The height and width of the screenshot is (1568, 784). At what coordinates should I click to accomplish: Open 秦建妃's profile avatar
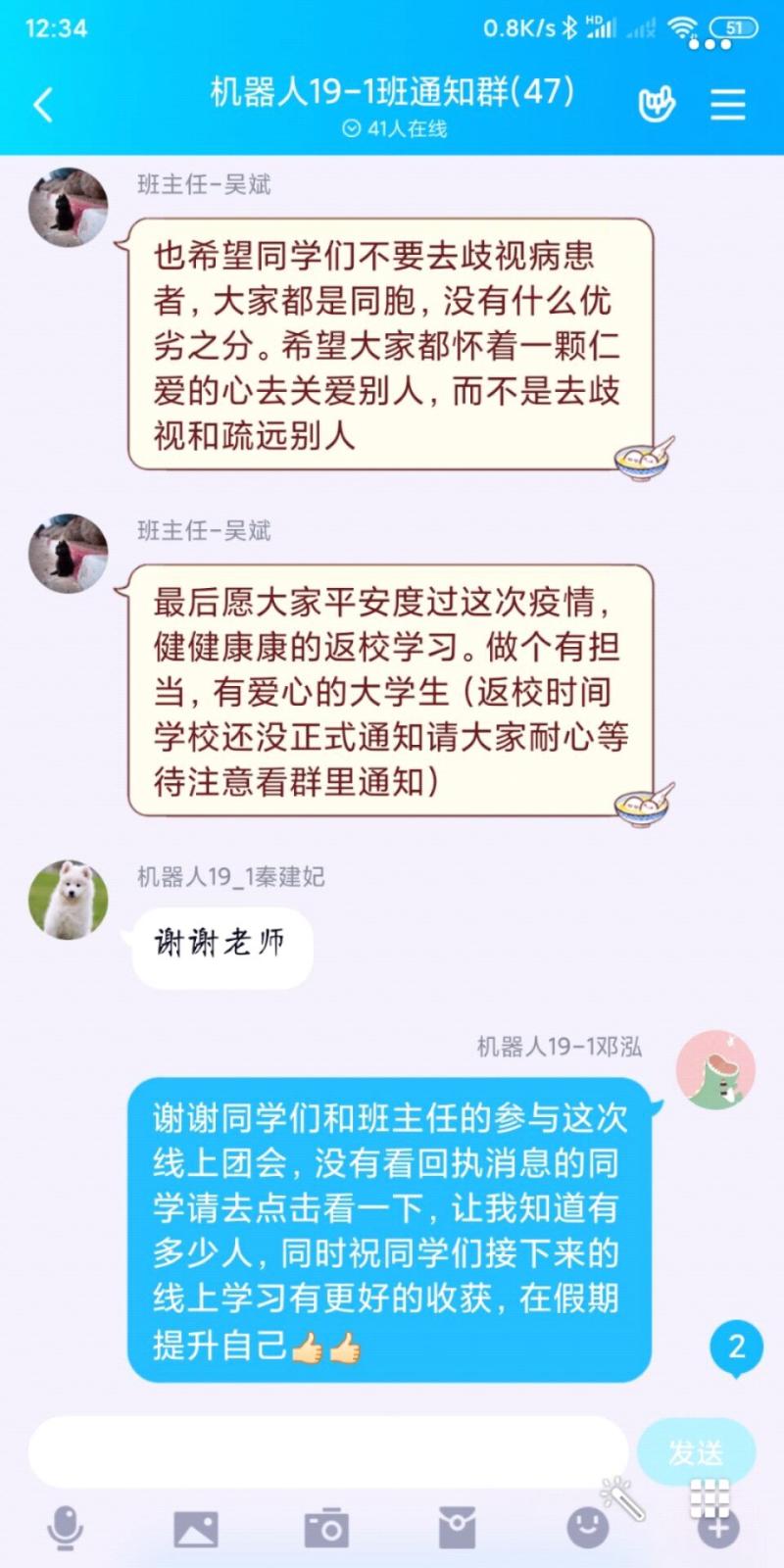coord(68,900)
